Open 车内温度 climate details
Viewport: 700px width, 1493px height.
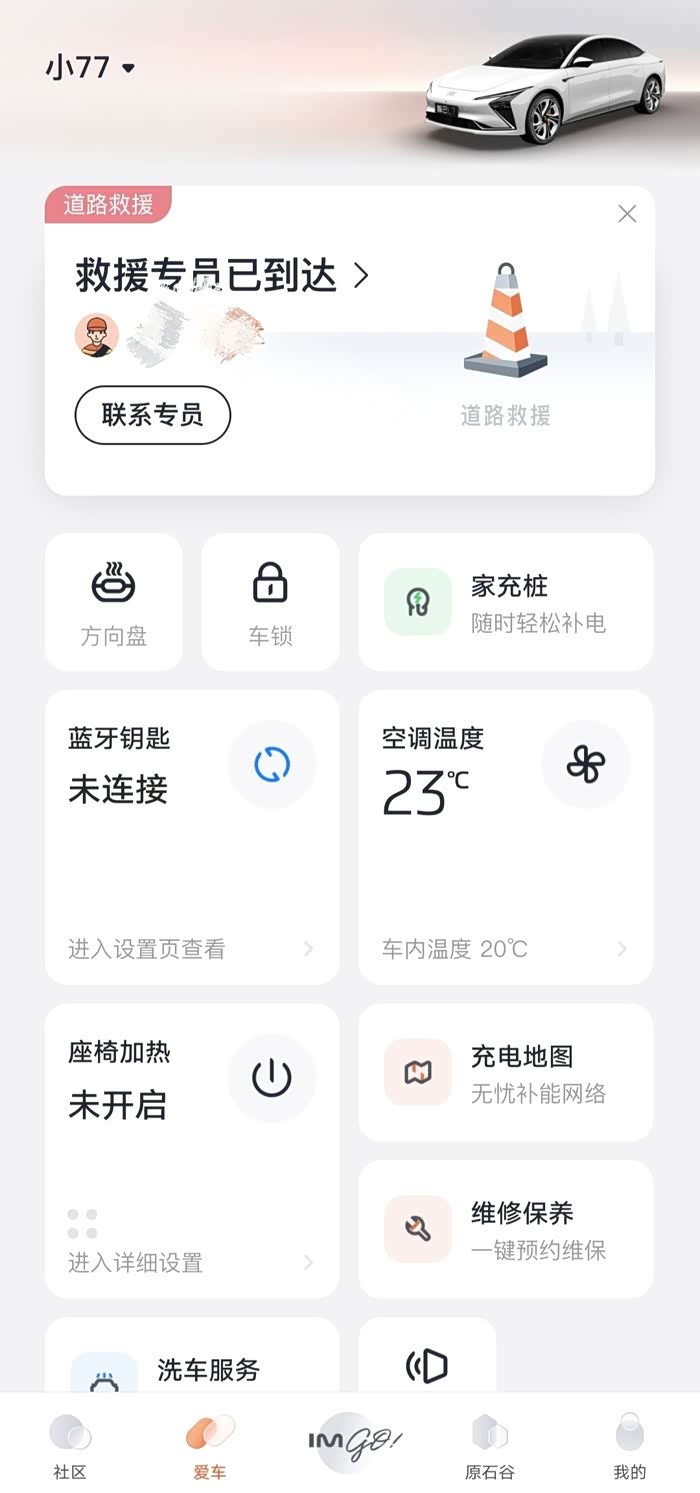tap(504, 949)
